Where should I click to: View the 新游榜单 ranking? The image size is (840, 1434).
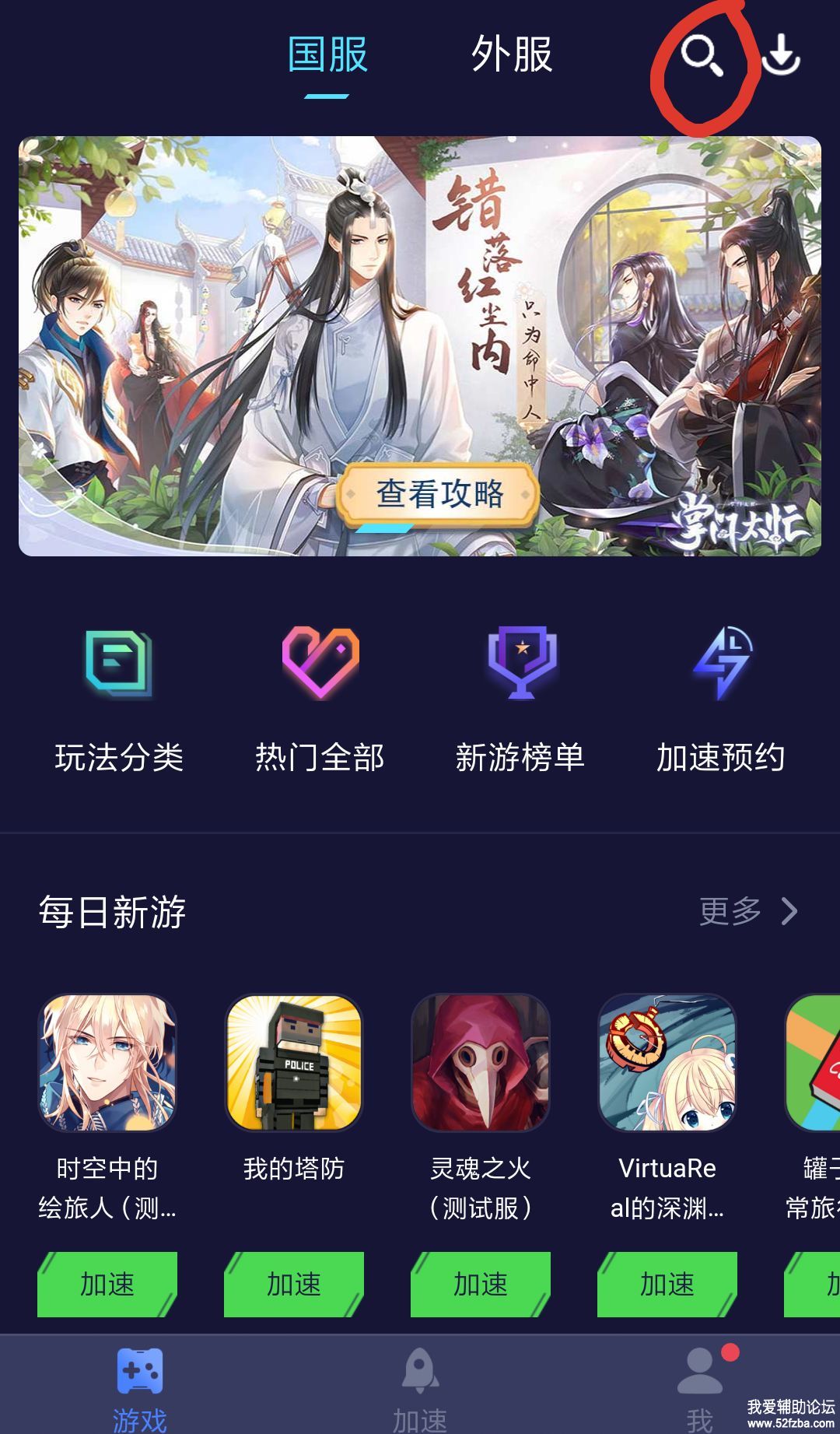click(x=520, y=700)
